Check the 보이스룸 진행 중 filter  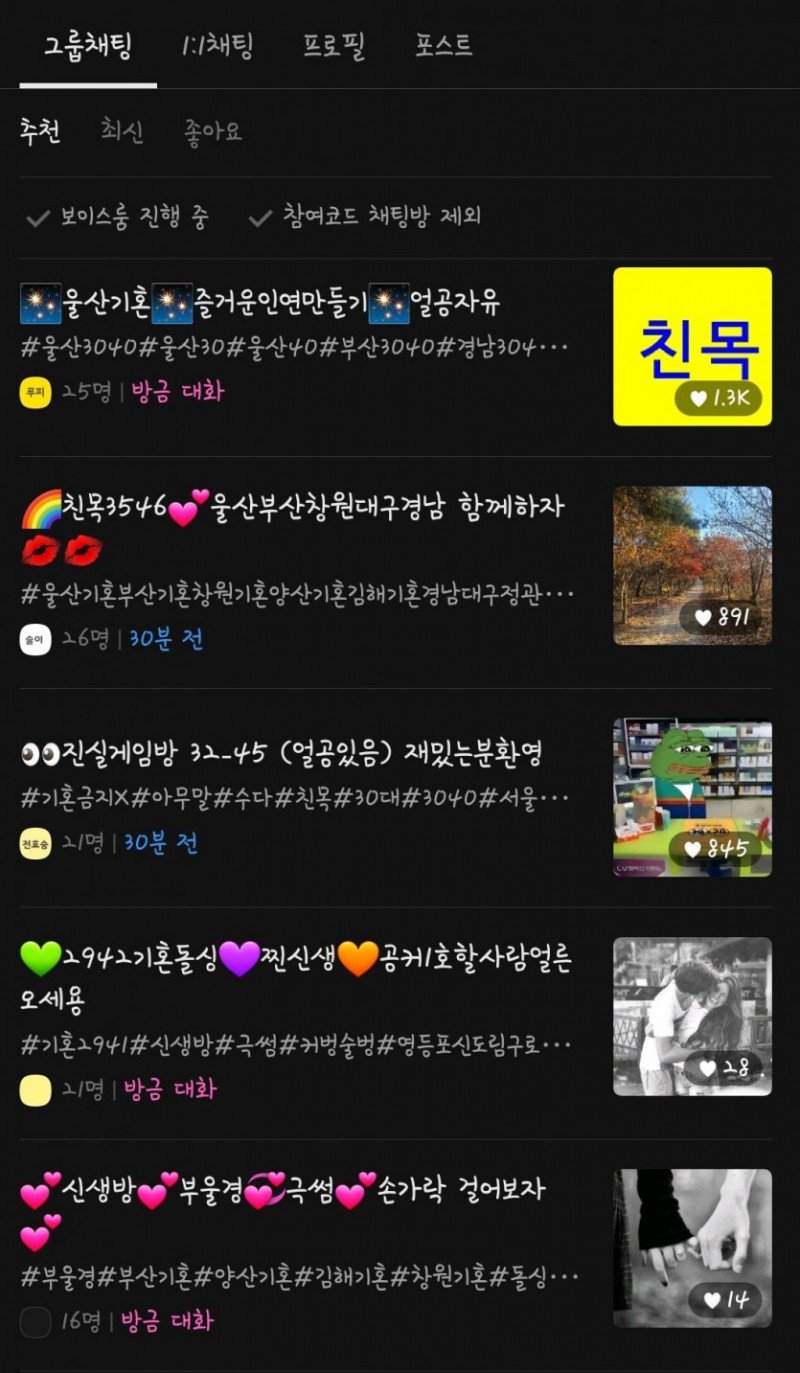pos(117,217)
